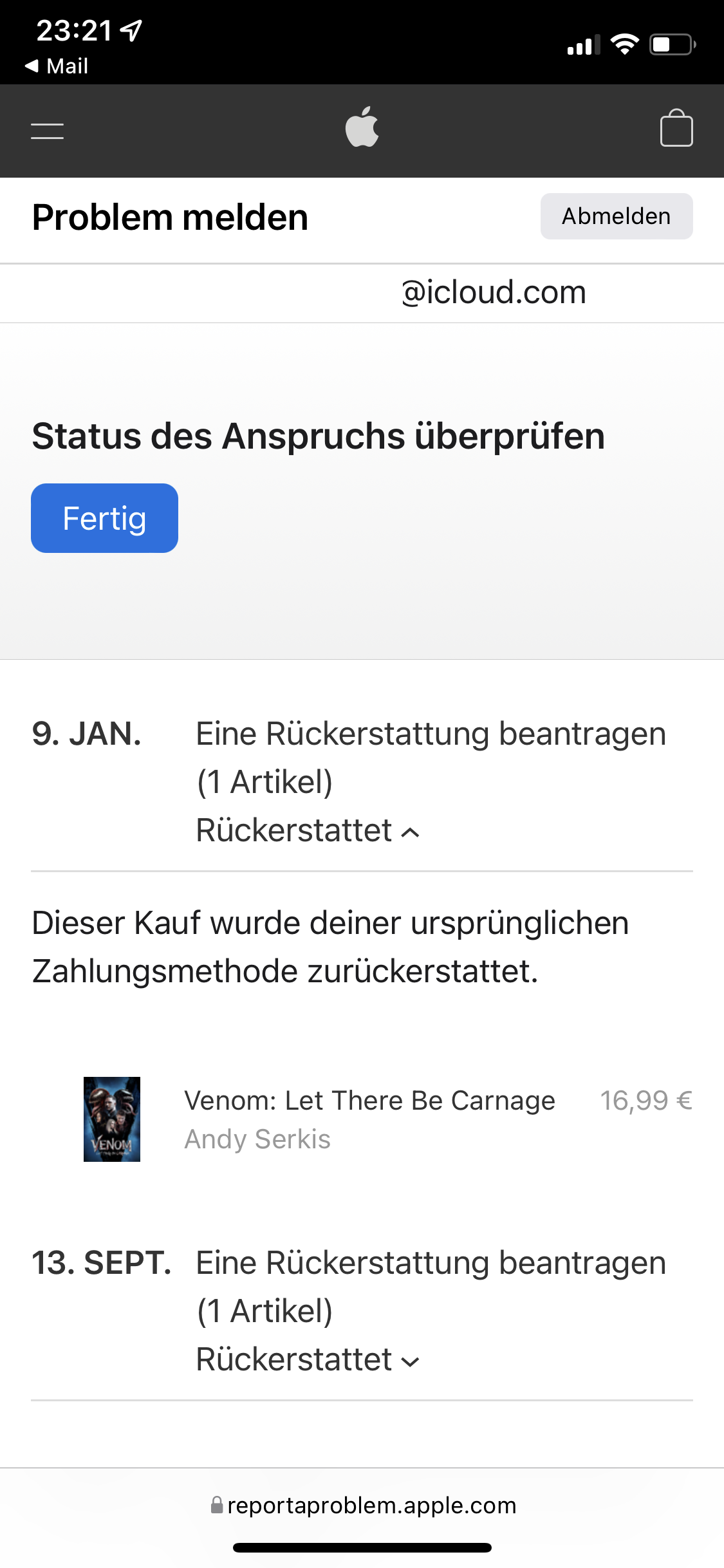
Task: Tap the Abmelden button to sign out
Action: pos(616,216)
